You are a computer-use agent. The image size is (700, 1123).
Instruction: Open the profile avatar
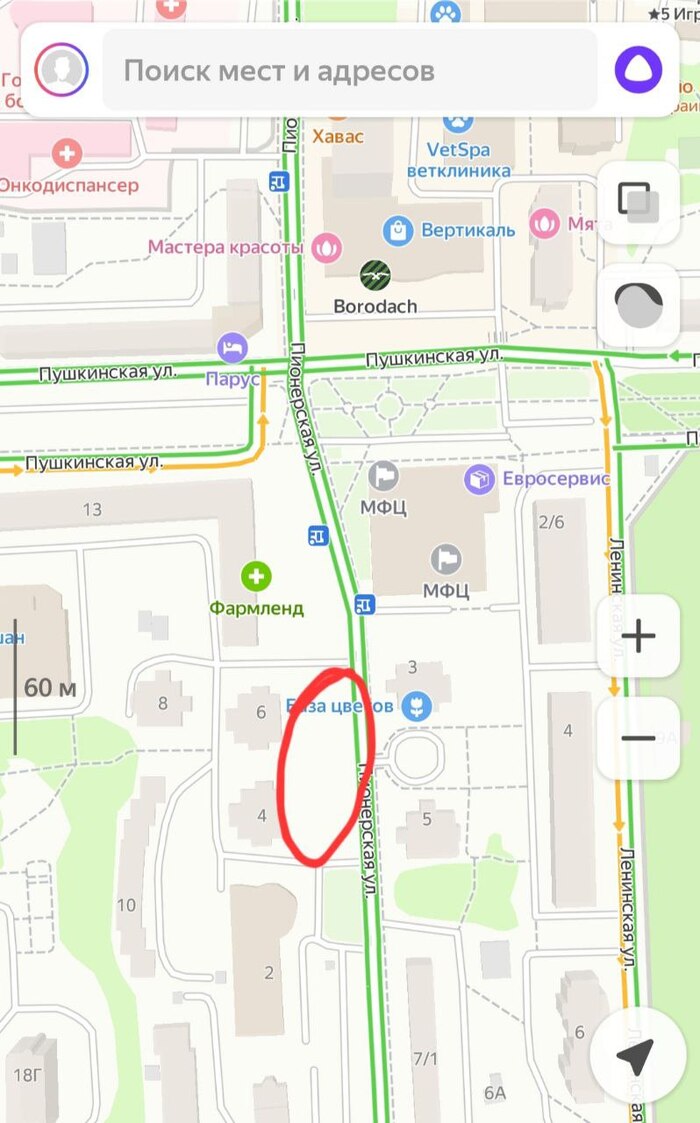coord(62,69)
